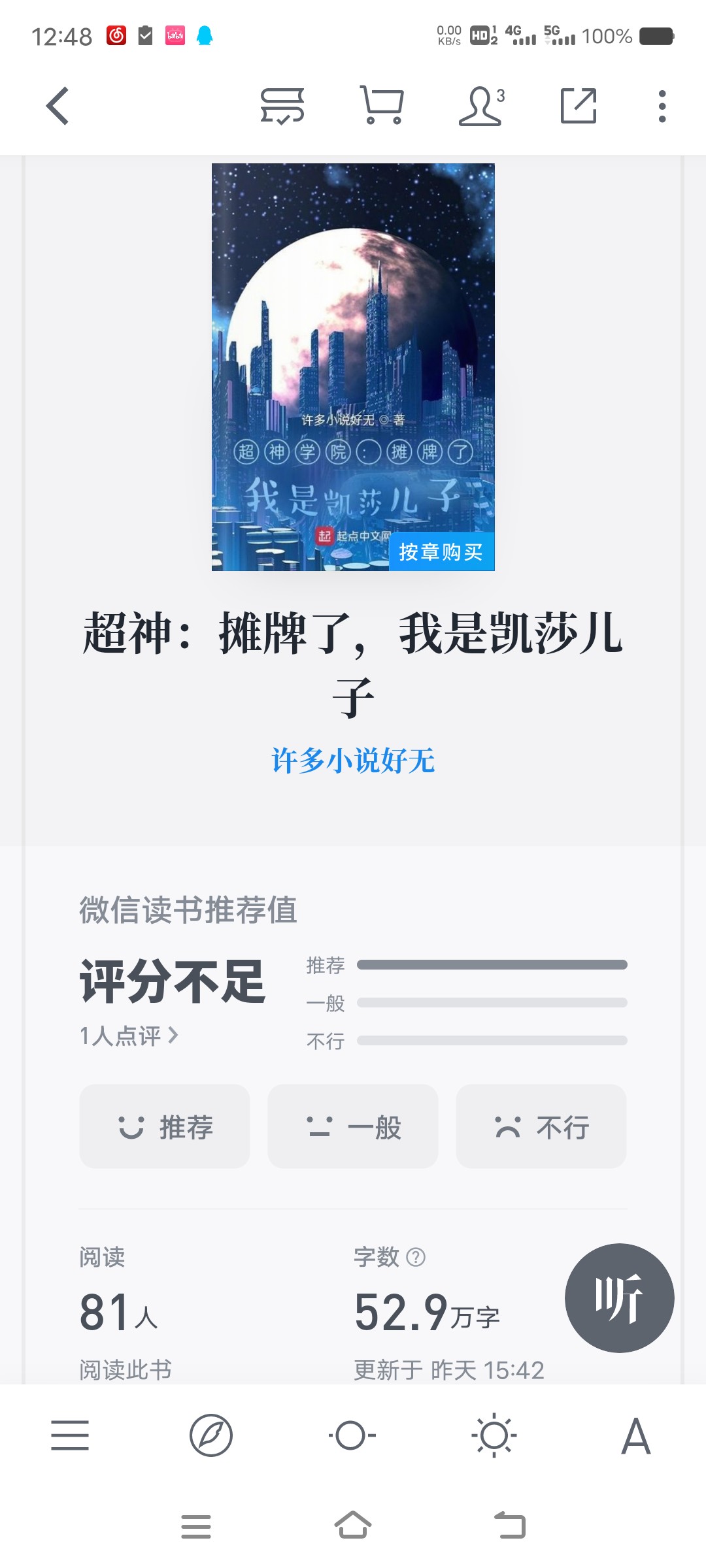This screenshot has height=1568, width=706.
Task: Show word count info via question mark
Action: (x=416, y=1257)
